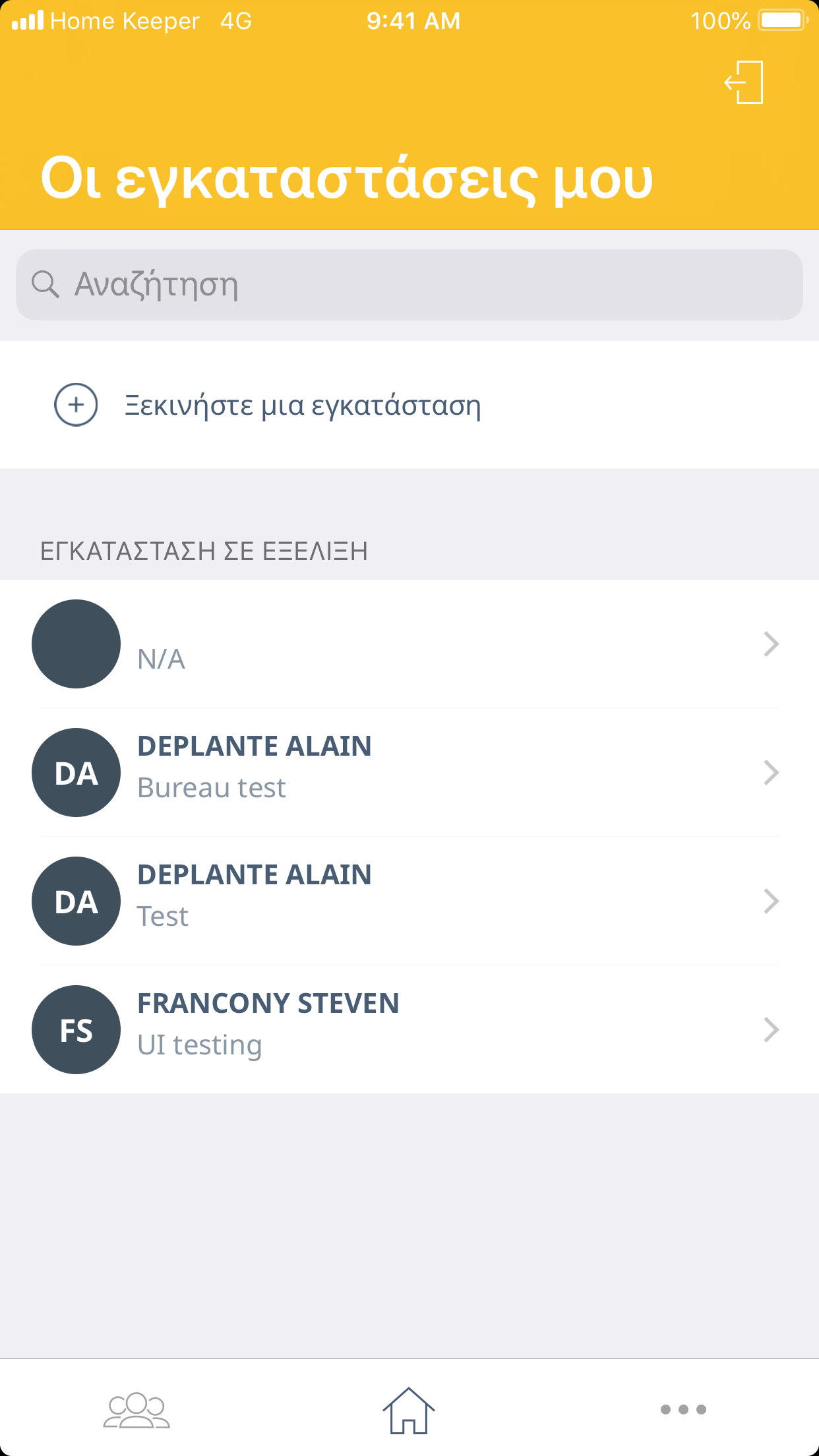Switch to the customers people tab

[136, 1410]
